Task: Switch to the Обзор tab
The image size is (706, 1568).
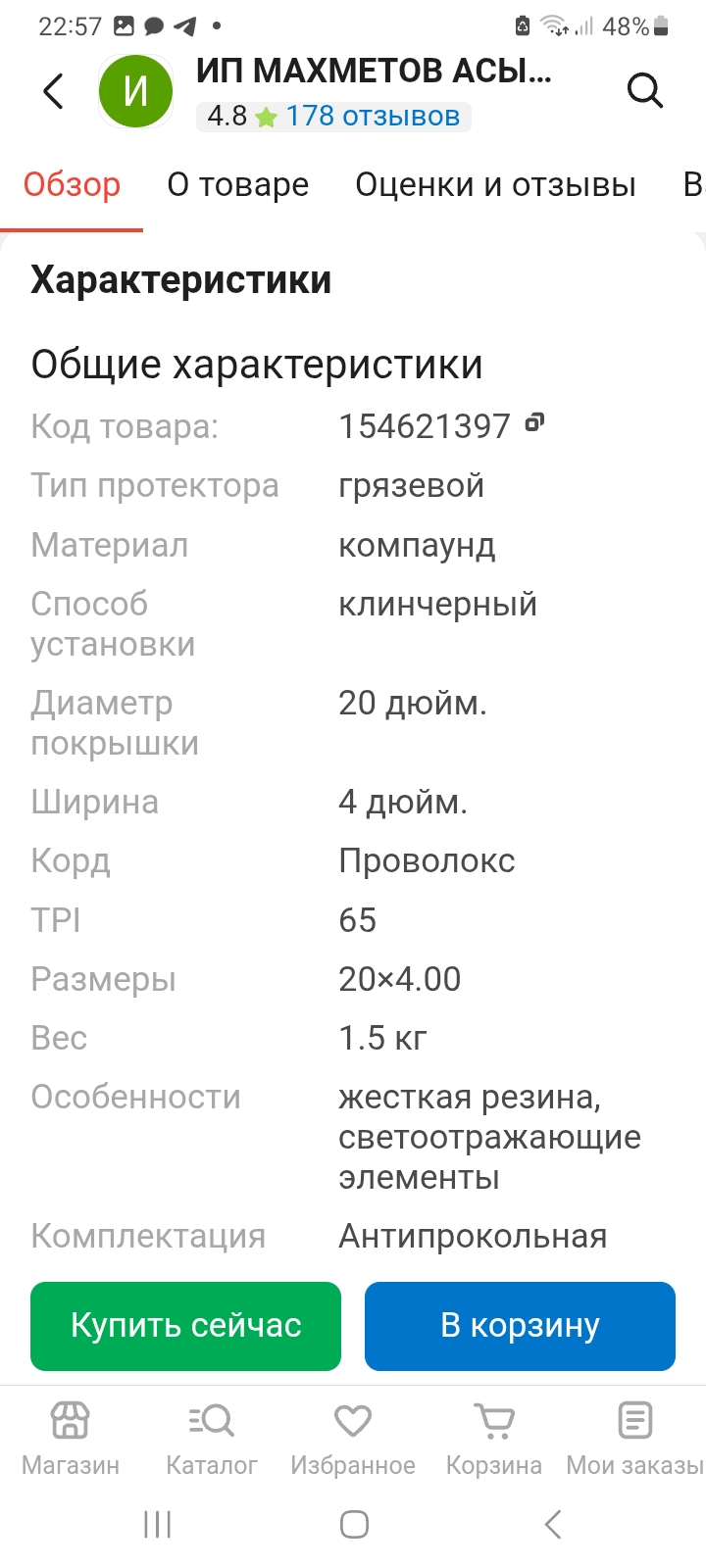Action: click(72, 184)
